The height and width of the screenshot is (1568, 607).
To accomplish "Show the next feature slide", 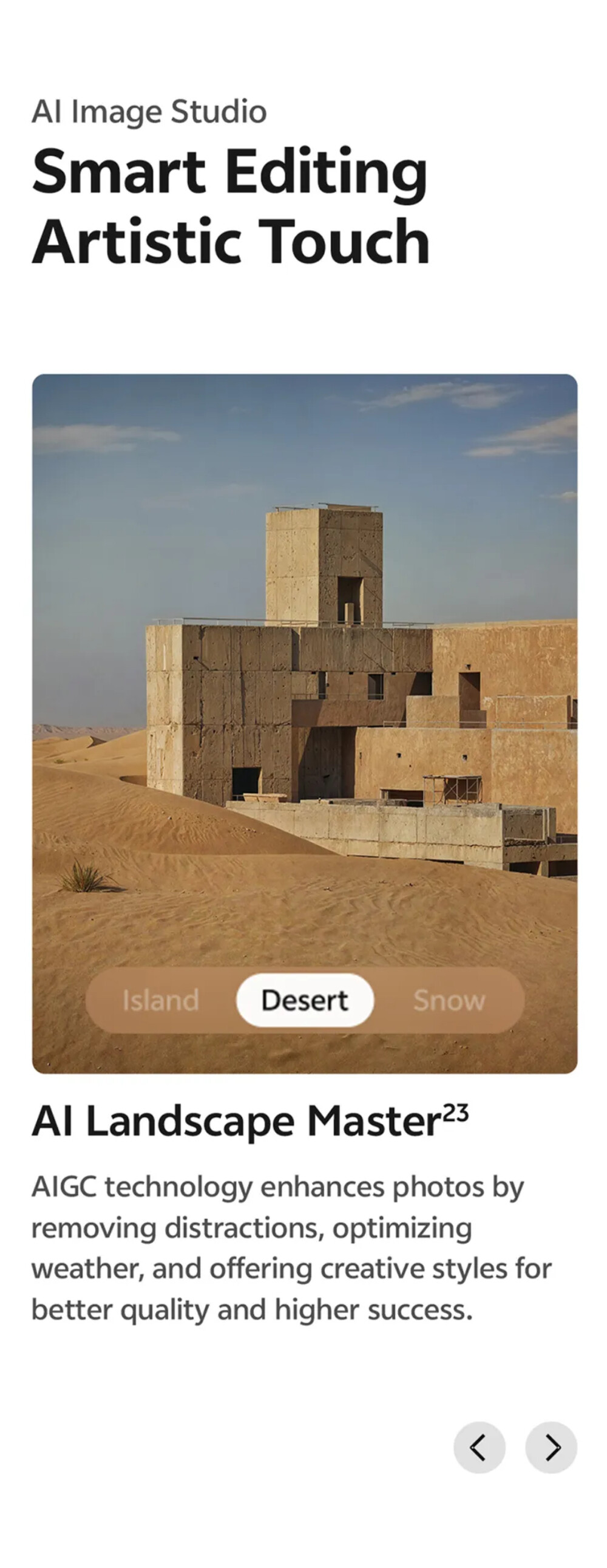I will pos(551,1447).
